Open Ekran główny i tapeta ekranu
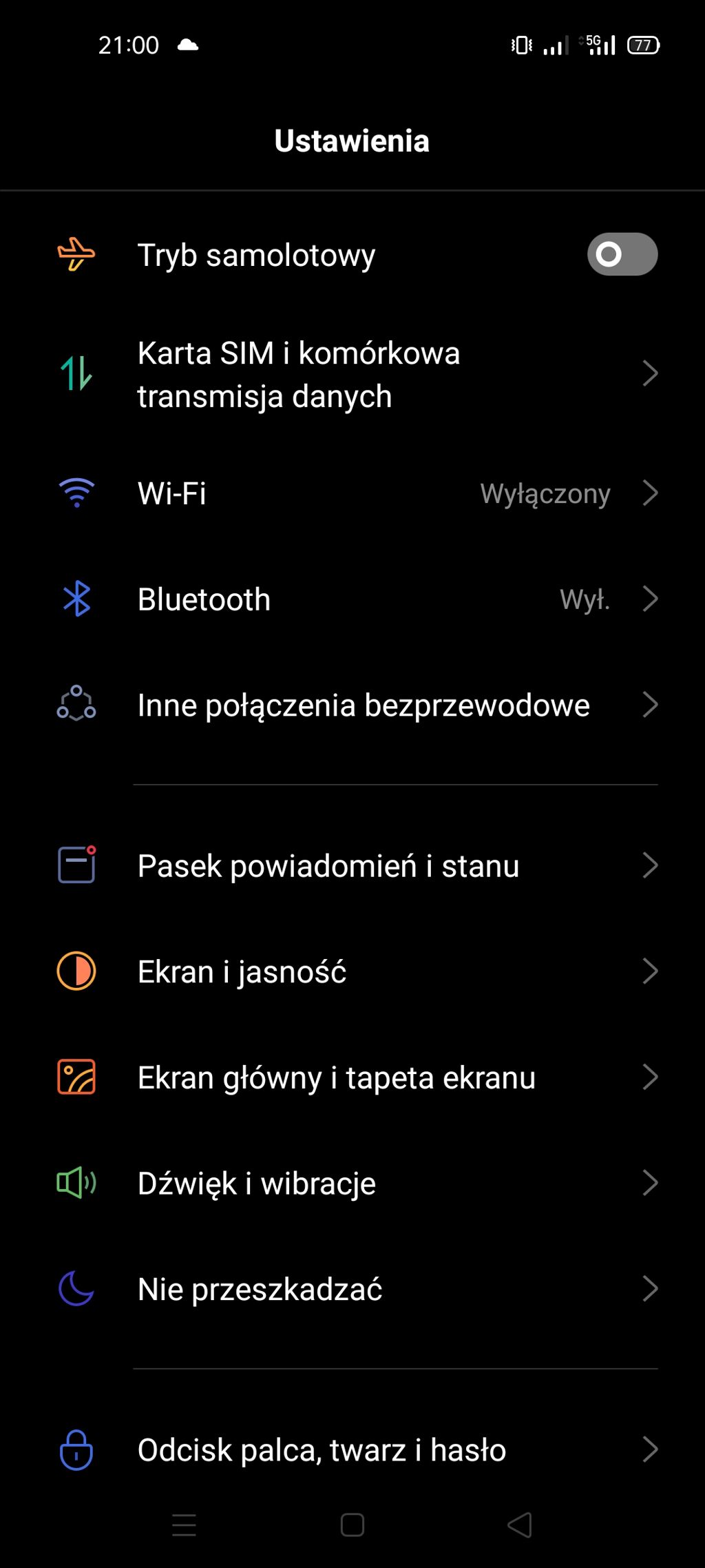 352,1077
